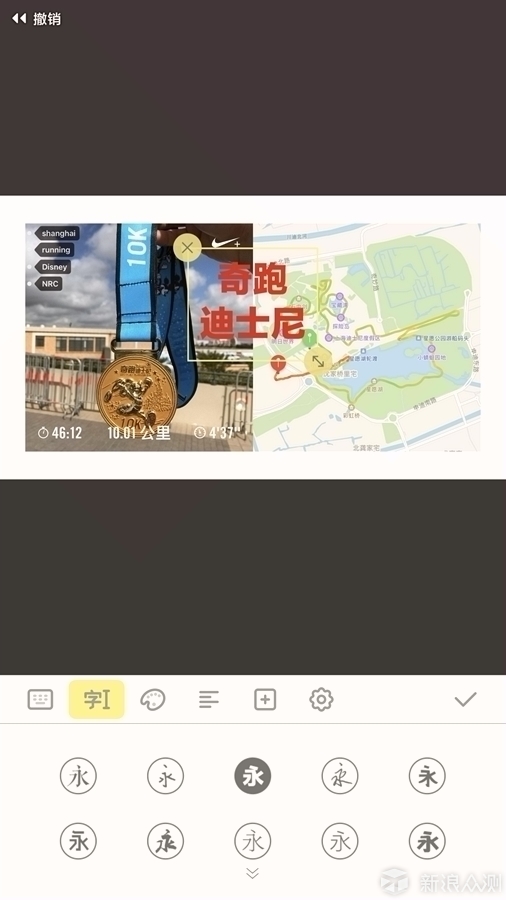
Task: Expand more fonts with the double chevron
Action: (x=252, y=873)
